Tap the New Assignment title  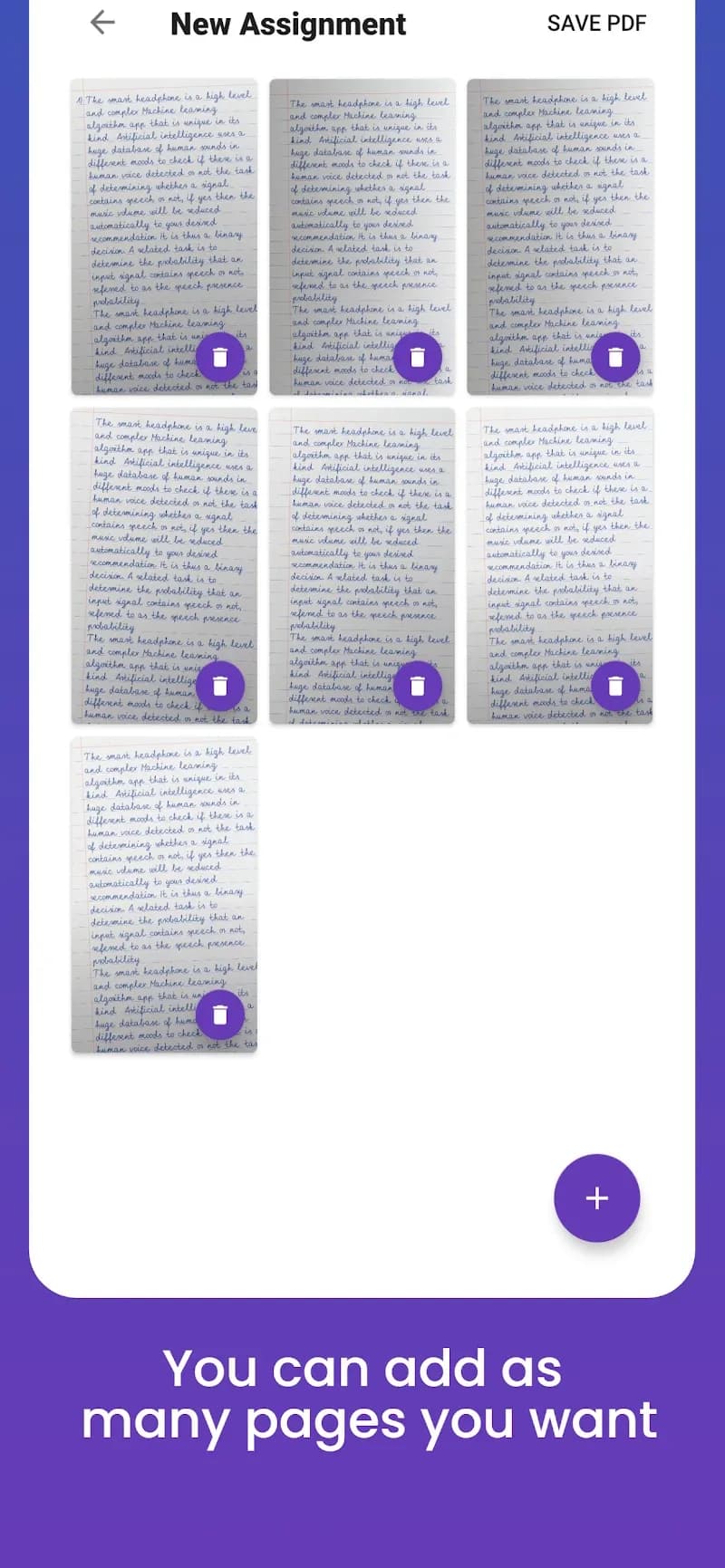pos(287,24)
